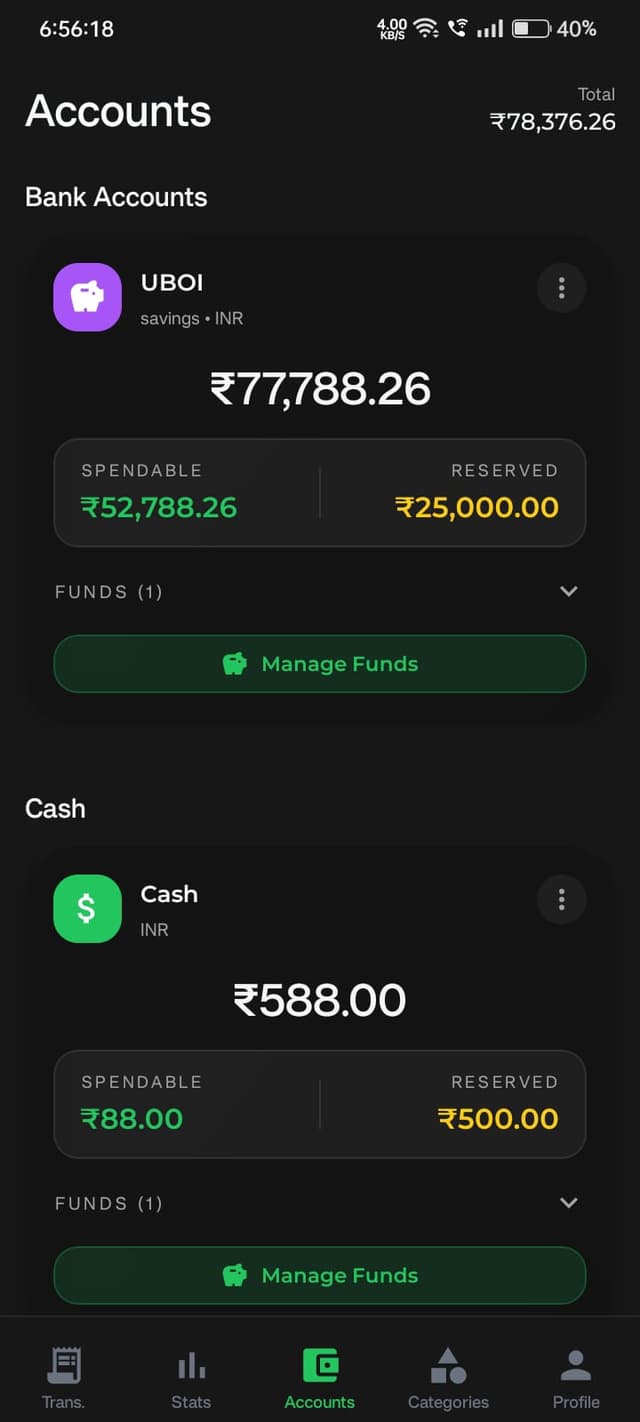Go to the Categories tab
Screen dimensions: 640x1422
pos(448,1377)
